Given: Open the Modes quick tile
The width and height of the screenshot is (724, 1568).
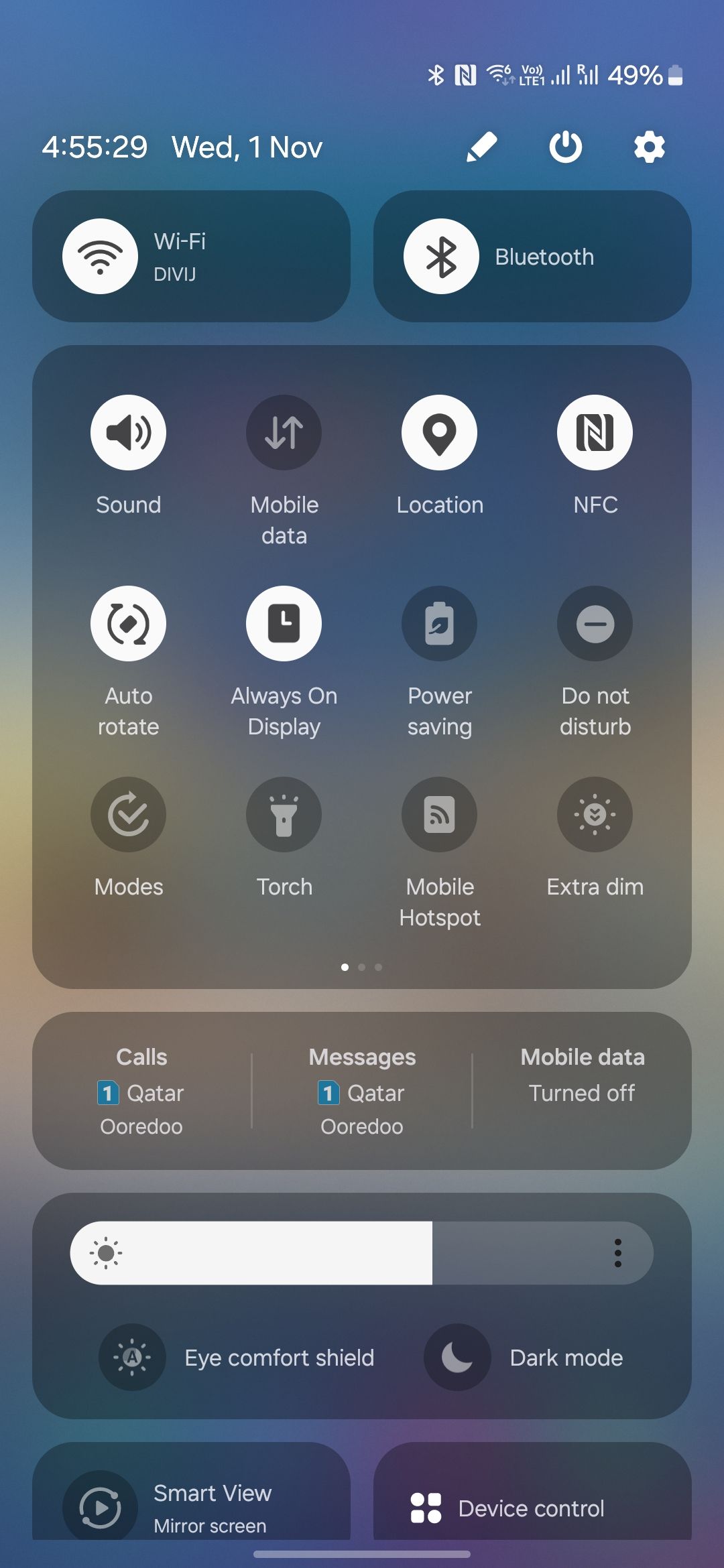Looking at the screenshot, I should pyautogui.click(x=128, y=814).
